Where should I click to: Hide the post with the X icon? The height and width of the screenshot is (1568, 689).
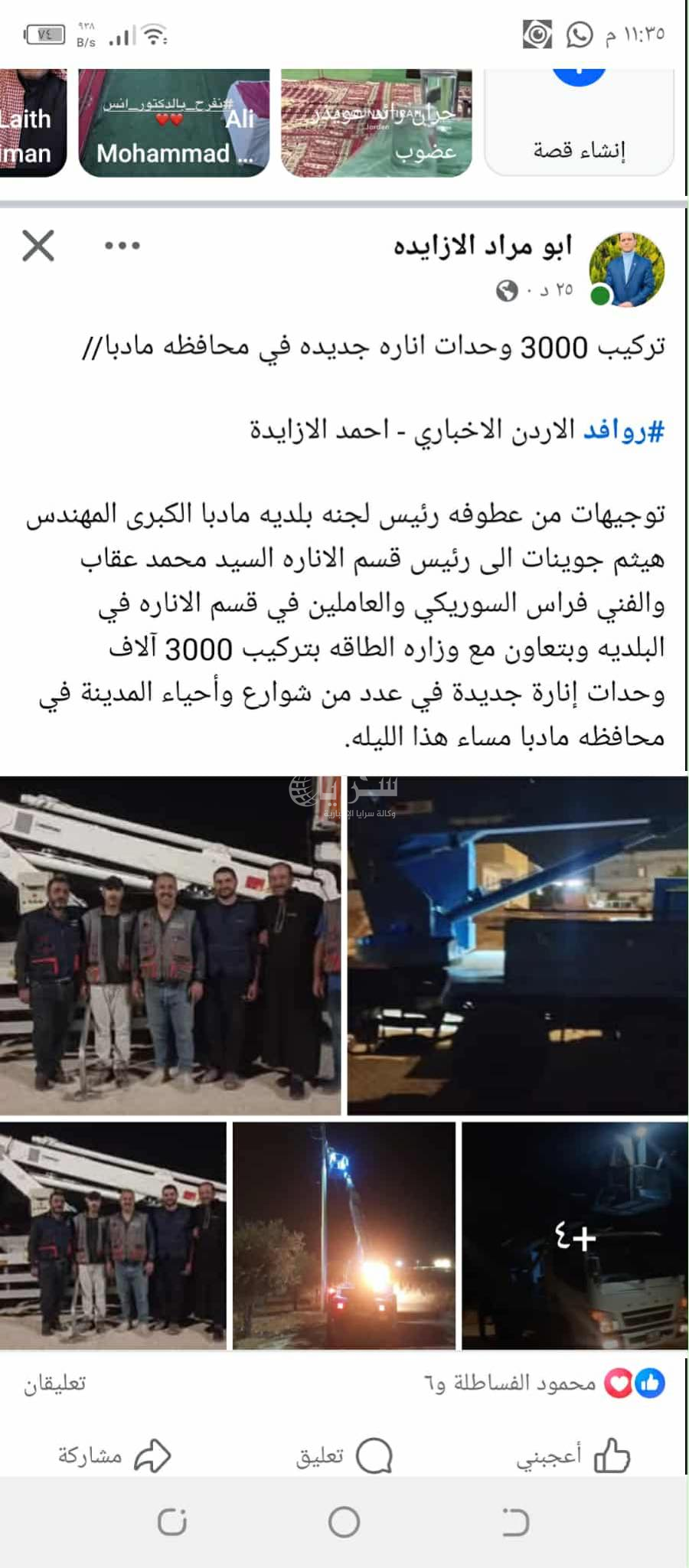tap(38, 246)
